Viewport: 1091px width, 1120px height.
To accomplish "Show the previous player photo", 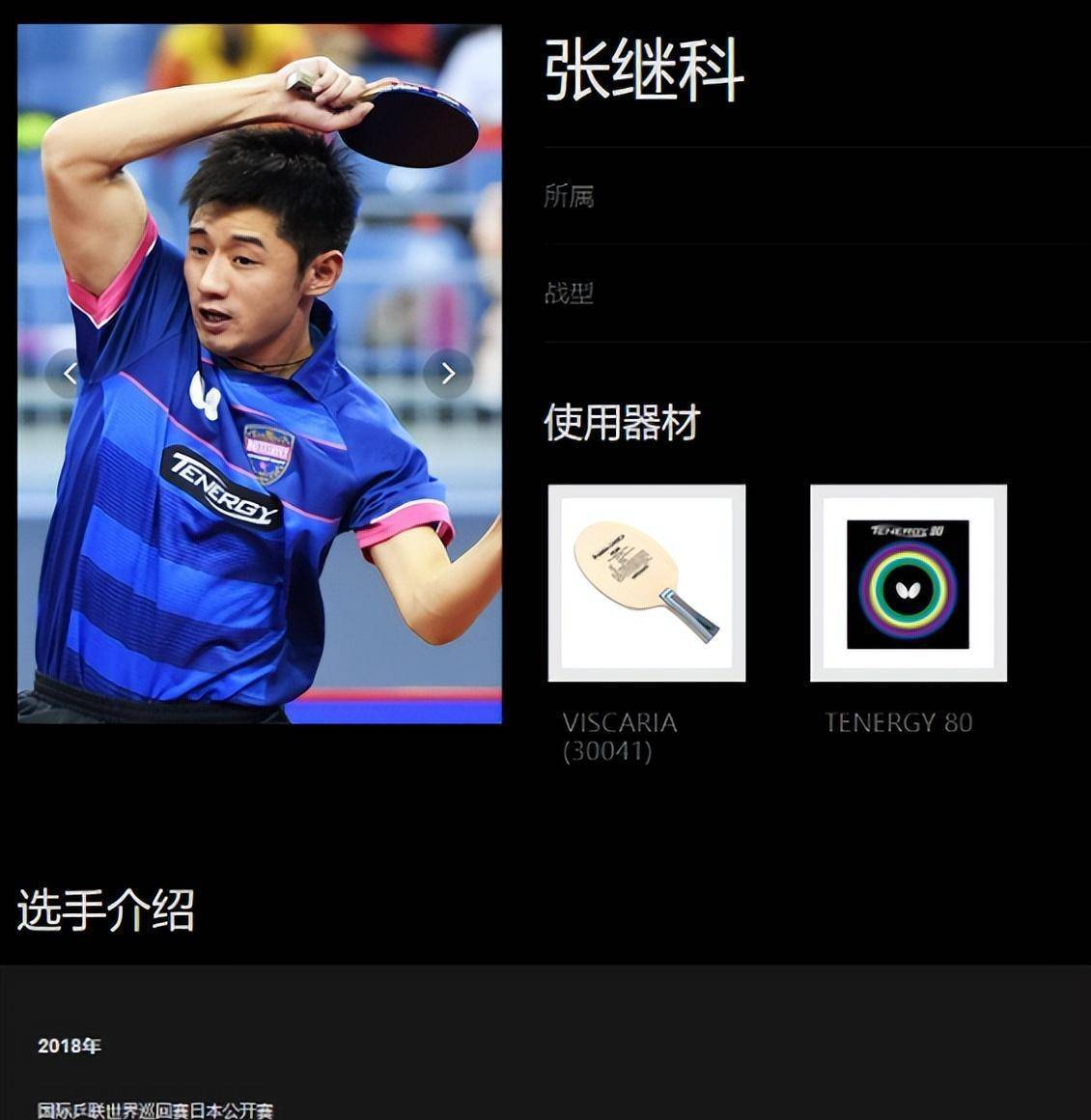I will [x=68, y=373].
